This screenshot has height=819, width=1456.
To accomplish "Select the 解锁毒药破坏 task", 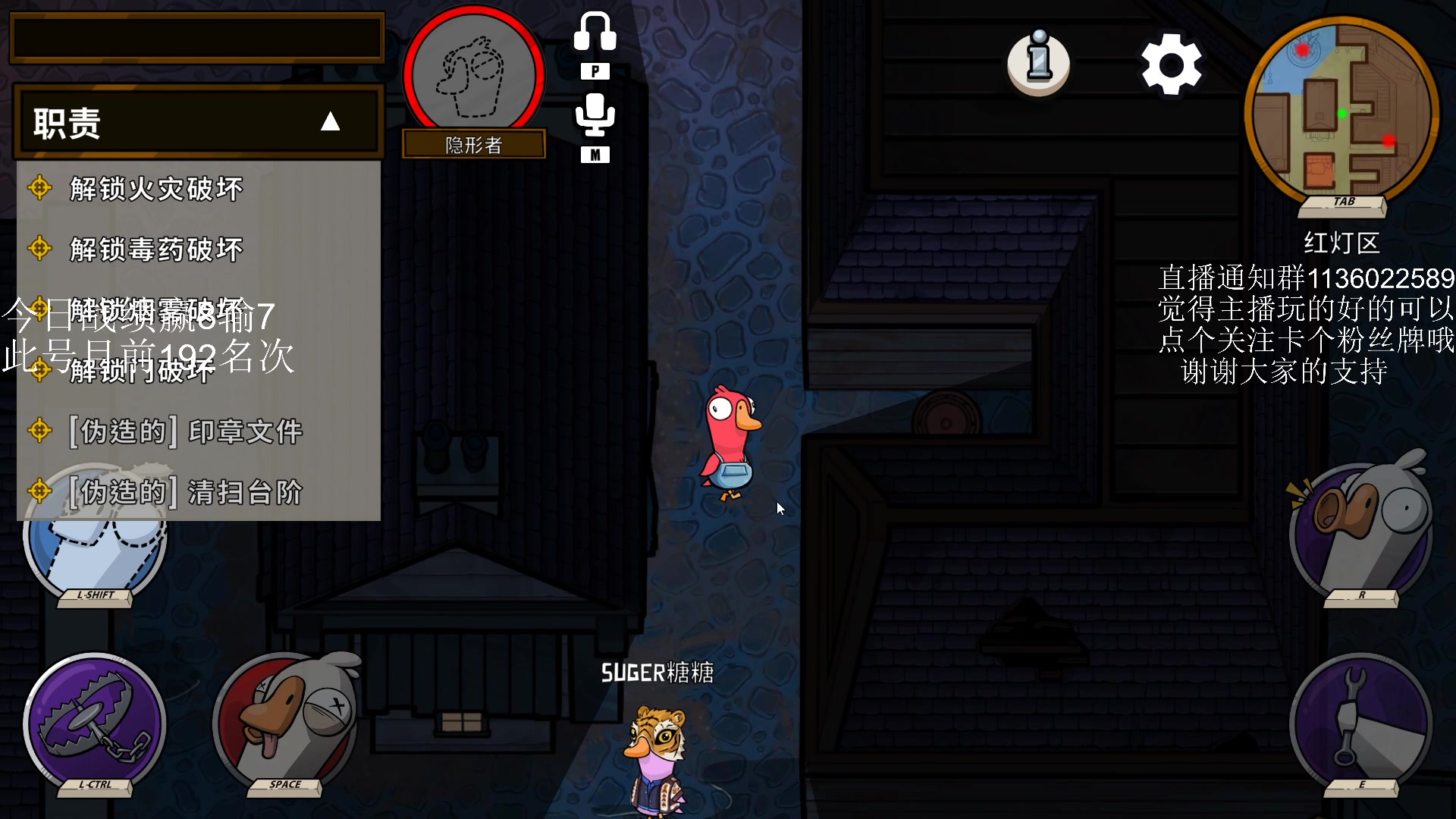I will tap(156, 249).
